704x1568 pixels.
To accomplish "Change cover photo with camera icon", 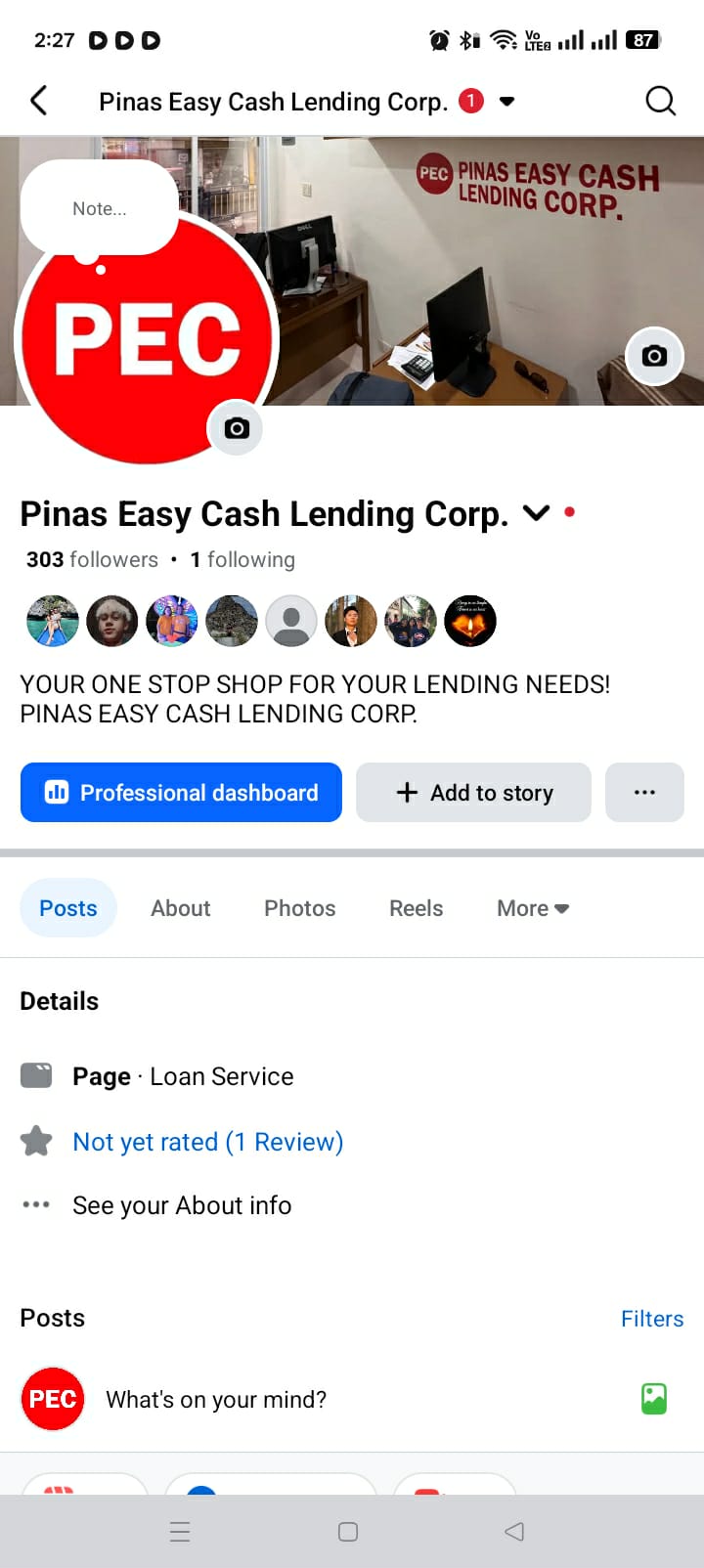I will [654, 356].
